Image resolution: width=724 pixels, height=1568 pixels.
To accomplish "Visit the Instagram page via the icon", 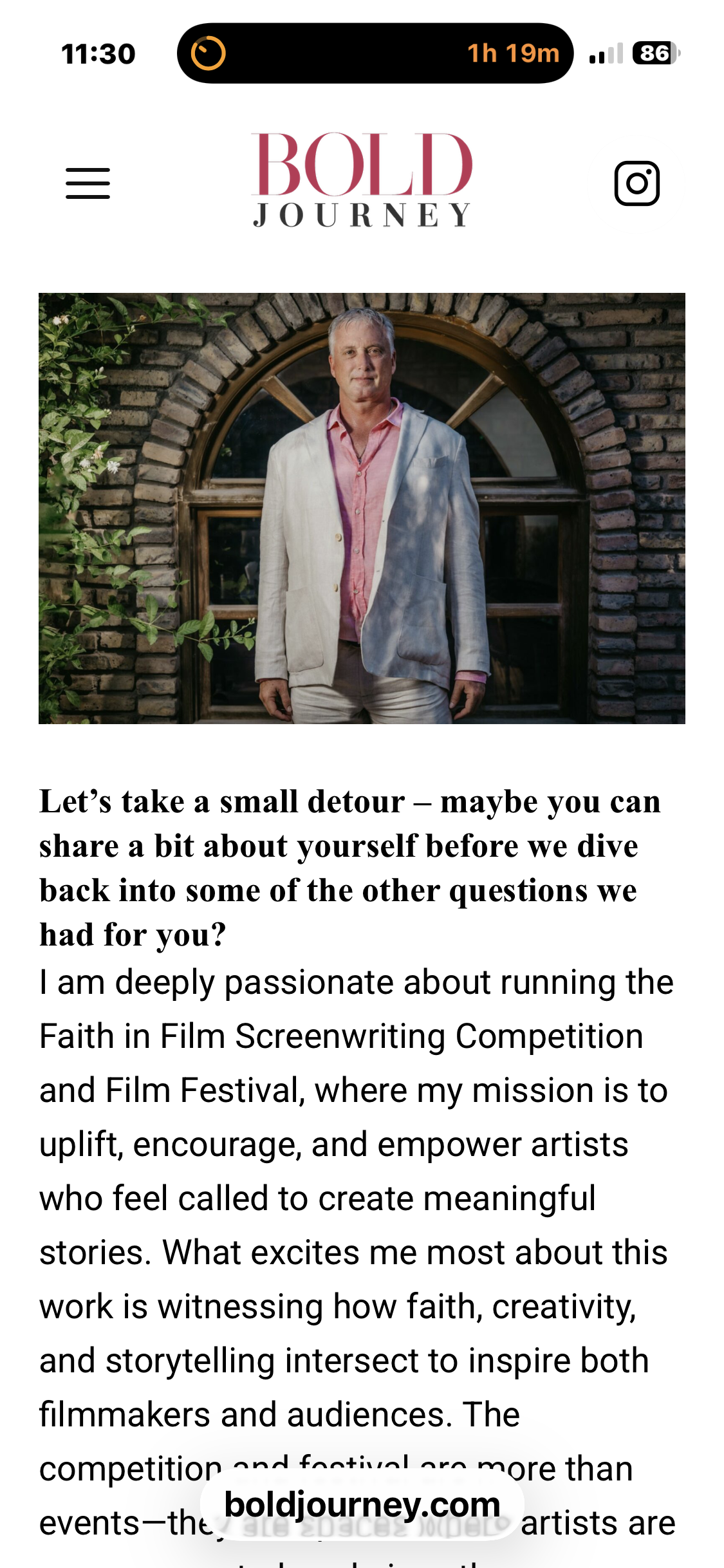I will (x=636, y=183).
